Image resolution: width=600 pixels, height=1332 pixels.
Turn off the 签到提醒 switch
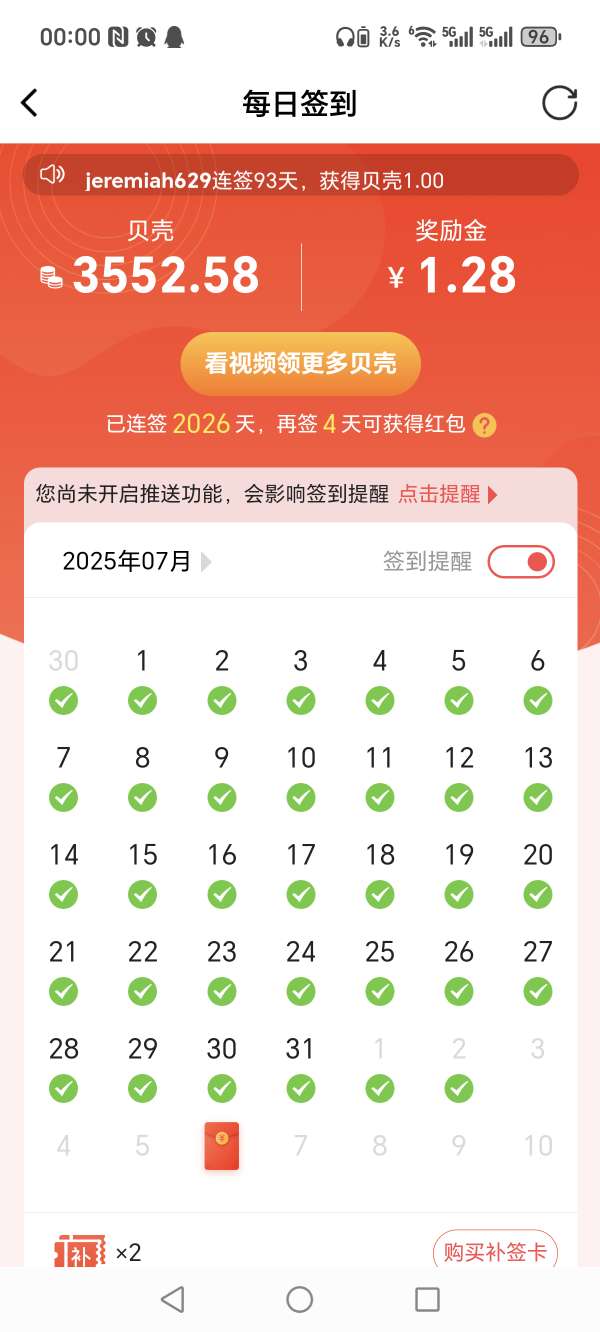click(x=521, y=562)
